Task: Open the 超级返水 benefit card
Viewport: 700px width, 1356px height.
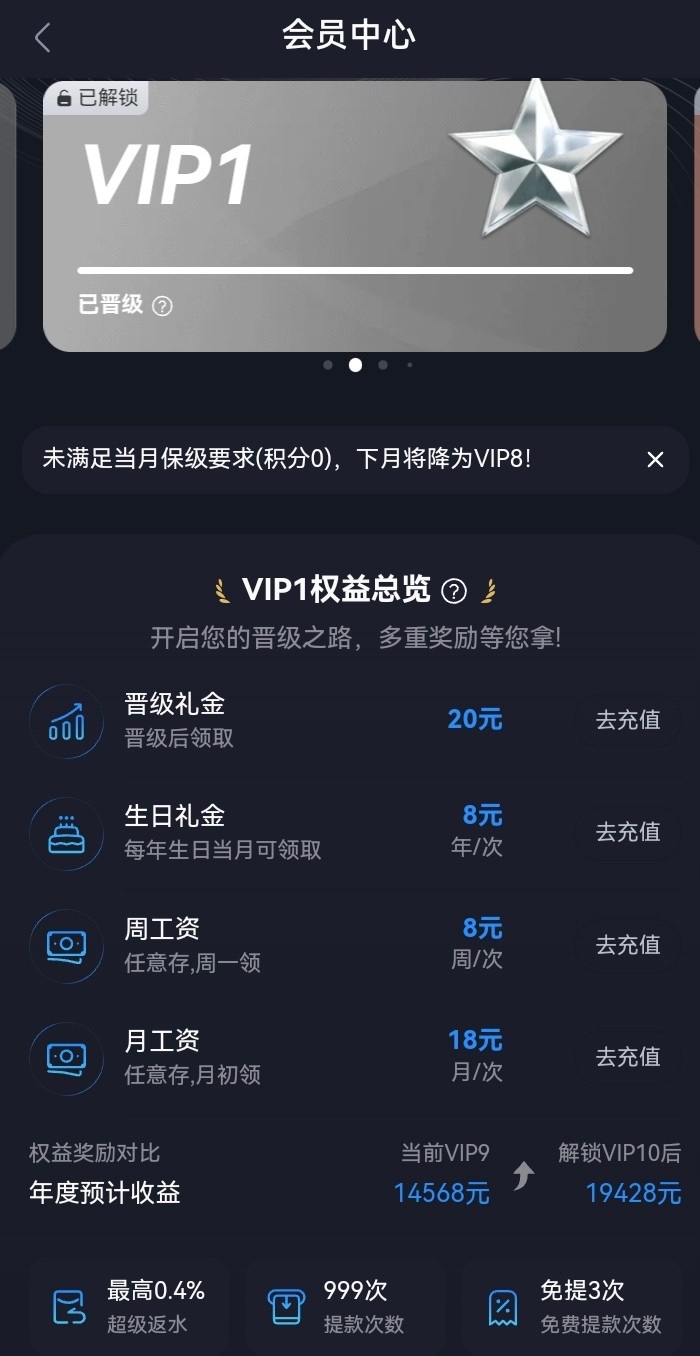Action: pos(128,1306)
